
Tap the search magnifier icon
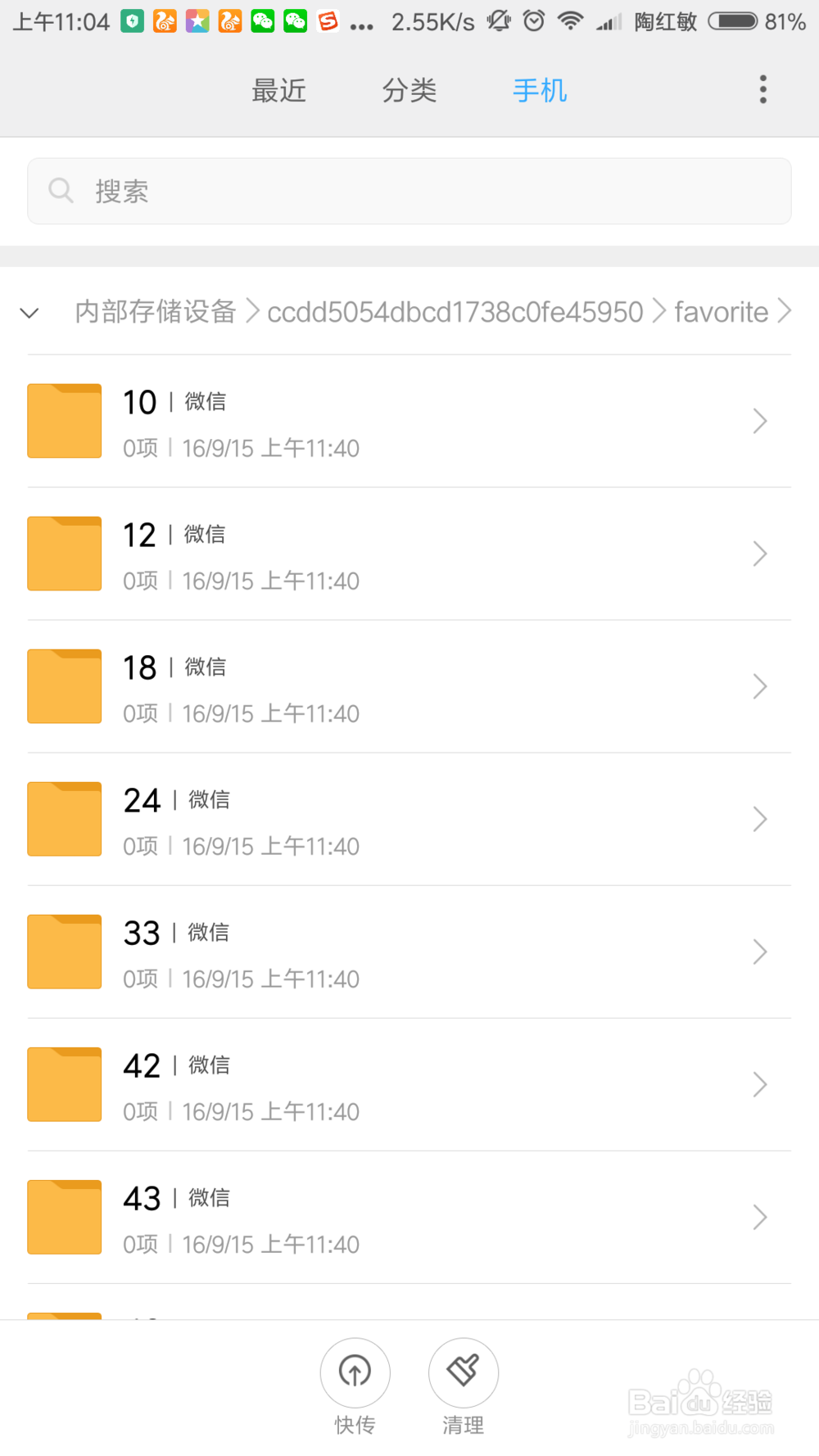(x=61, y=190)
